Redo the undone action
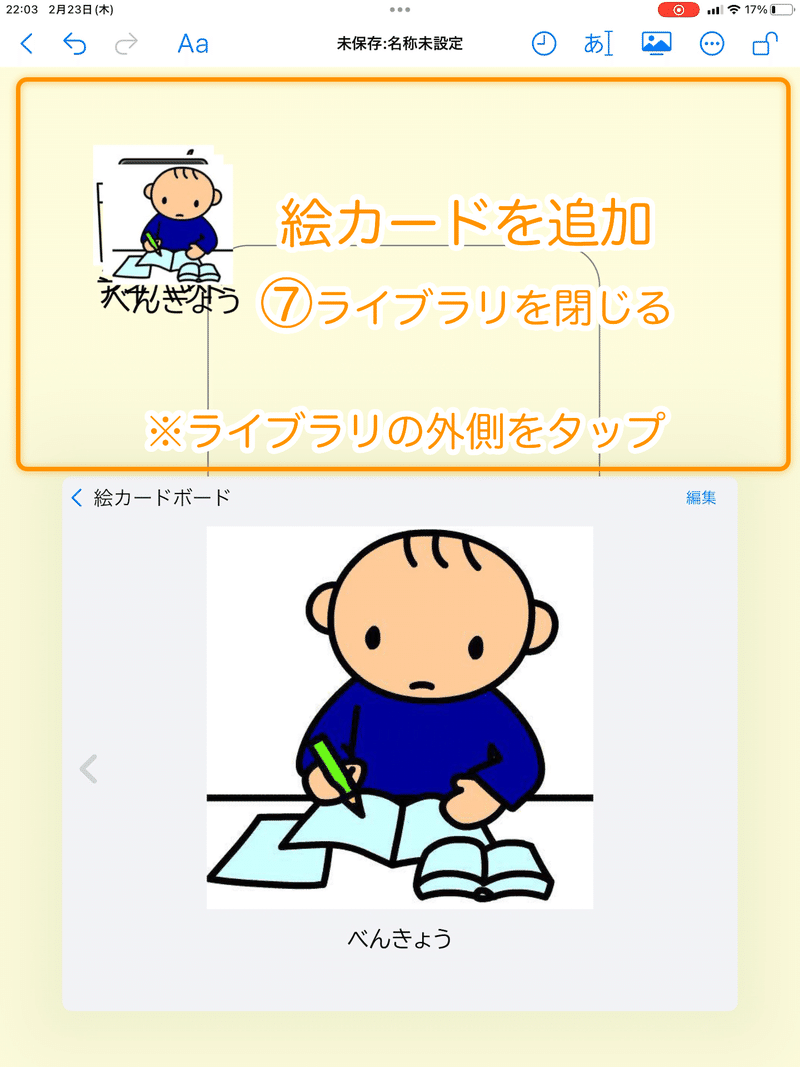Image resolution: width=800 pixels, height=1067 pixels. [x=126, y=44]
